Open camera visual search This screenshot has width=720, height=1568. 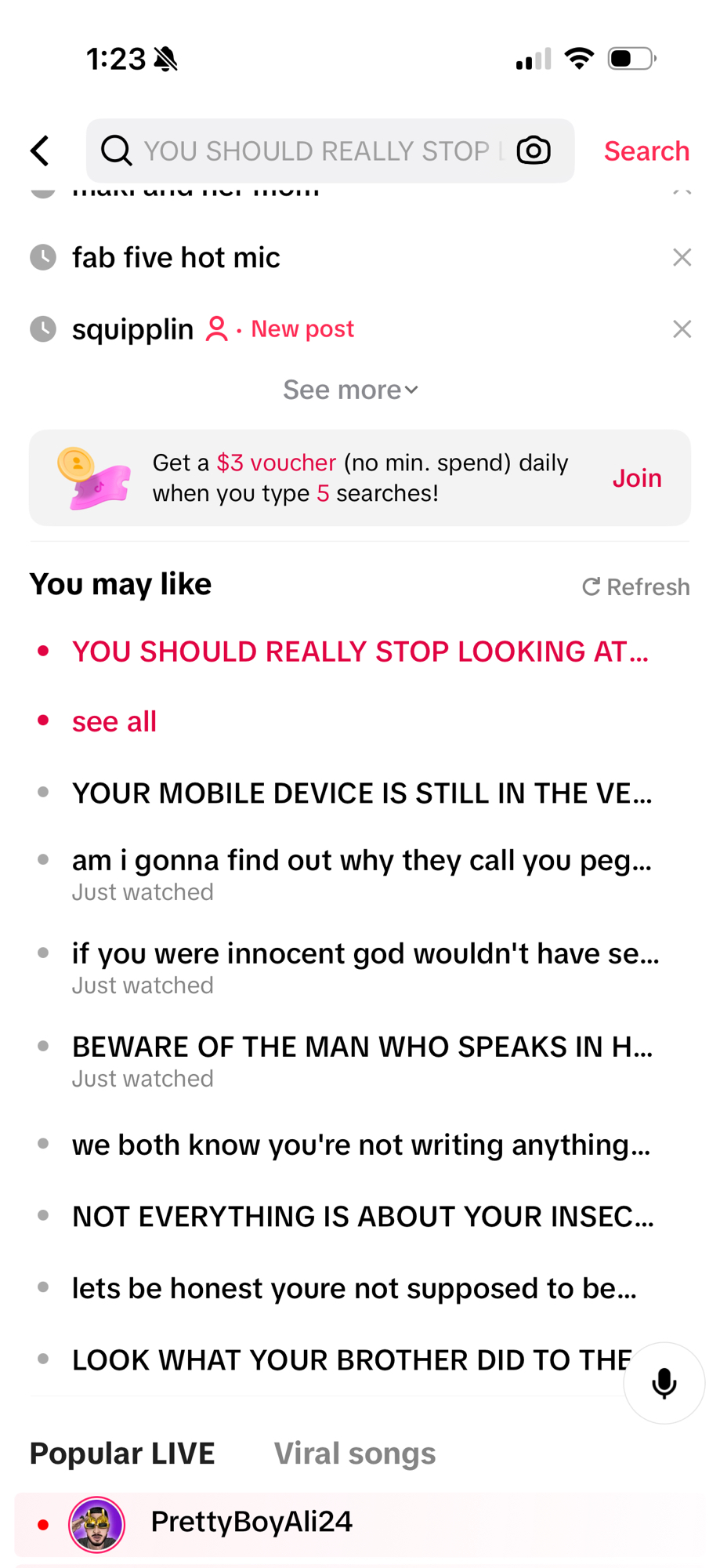(x=534, y=151)
